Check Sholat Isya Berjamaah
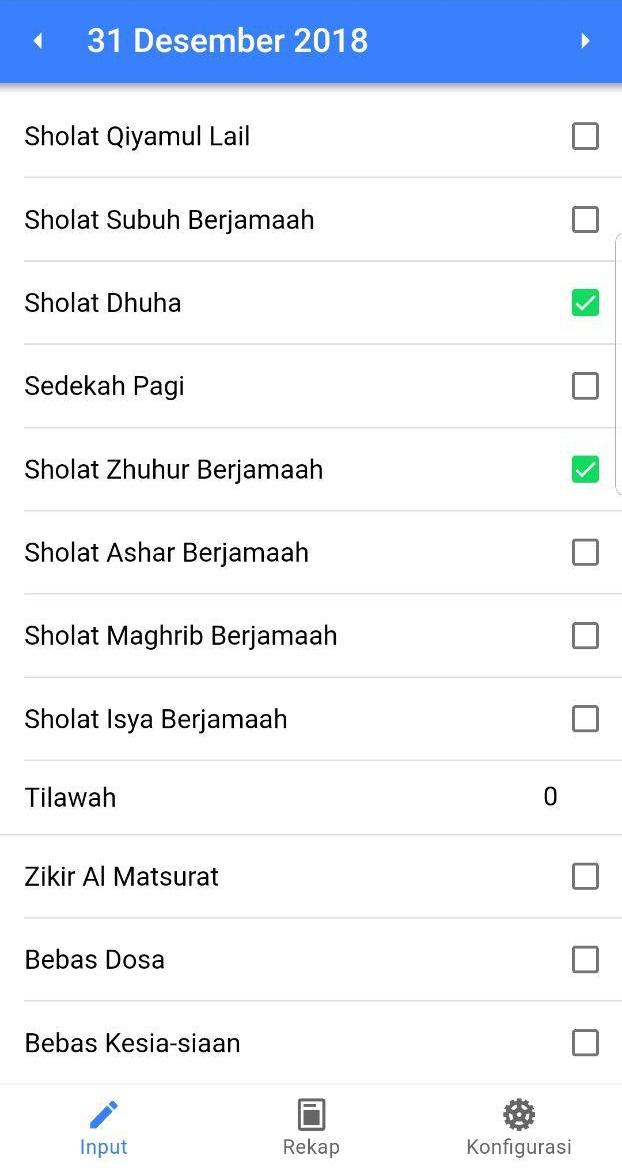Image resolution: width=622 pixels, height=1168 pixels. click(x=585, y=719)
